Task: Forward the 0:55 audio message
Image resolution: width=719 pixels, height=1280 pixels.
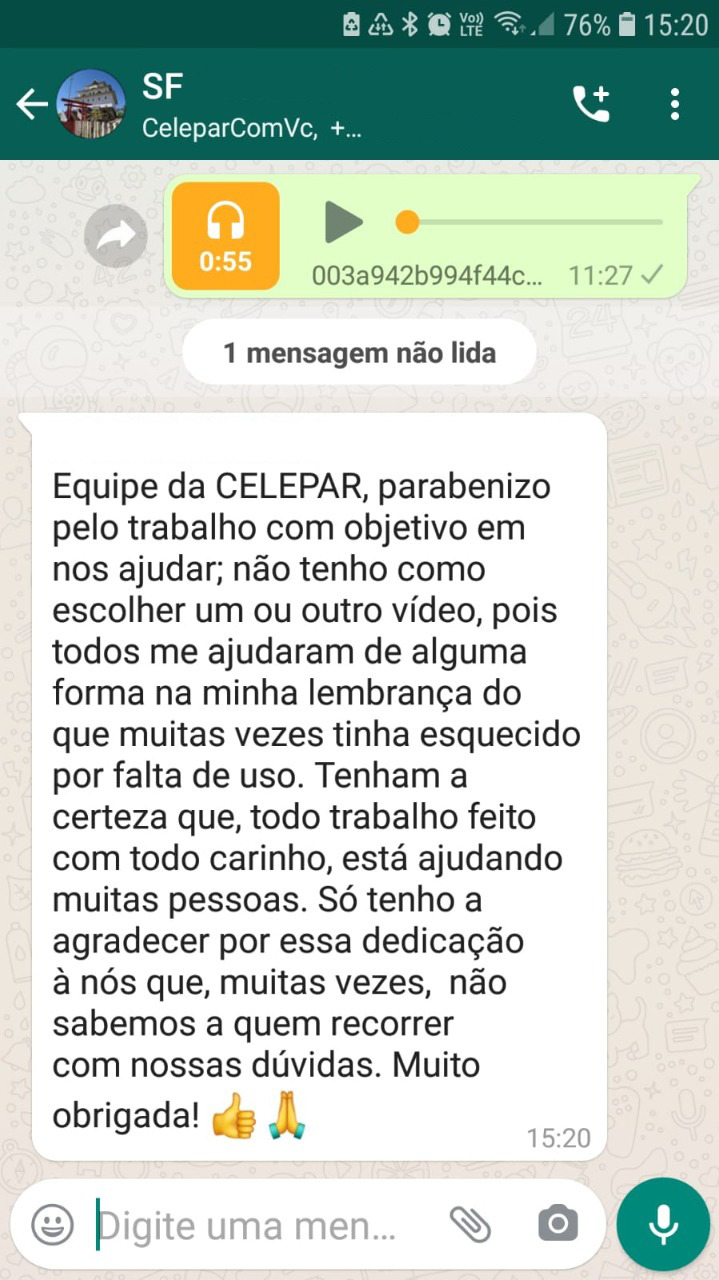Action: [x=116, y=237]
